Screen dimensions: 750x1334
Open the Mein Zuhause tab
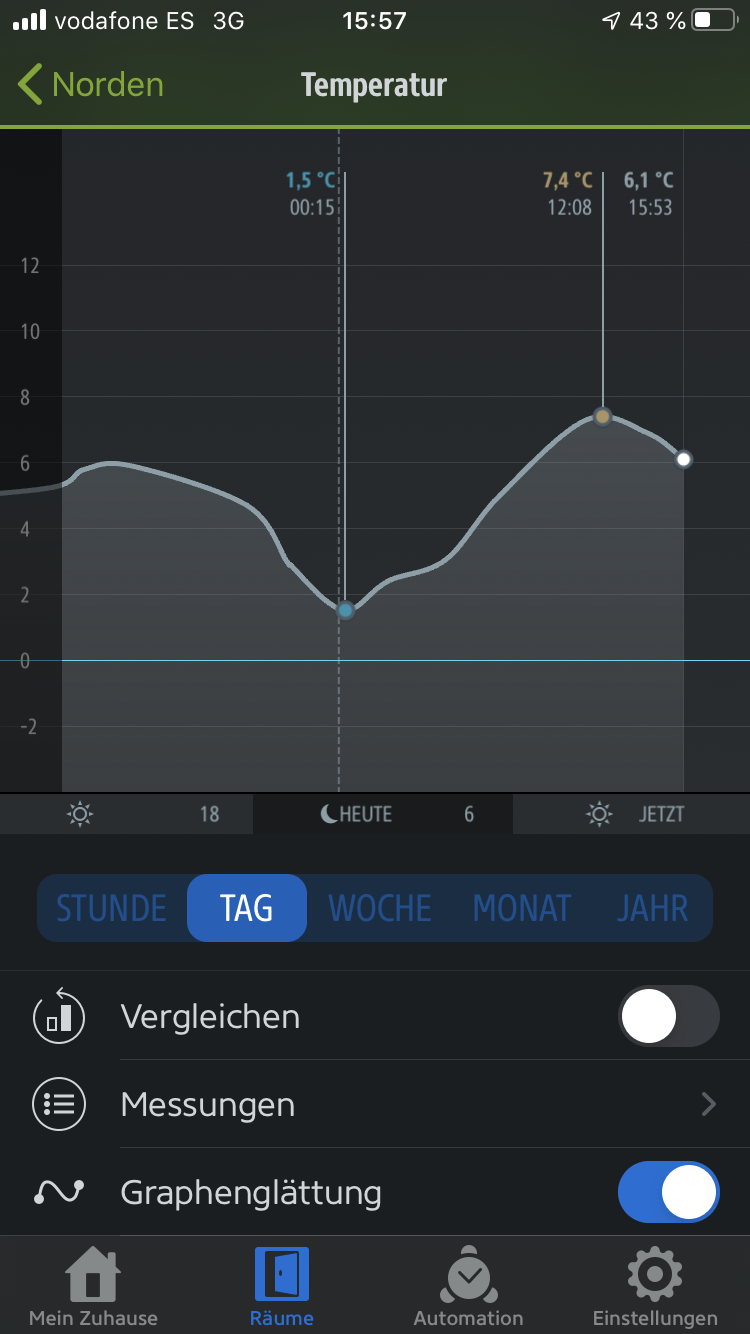point(93,1287)
